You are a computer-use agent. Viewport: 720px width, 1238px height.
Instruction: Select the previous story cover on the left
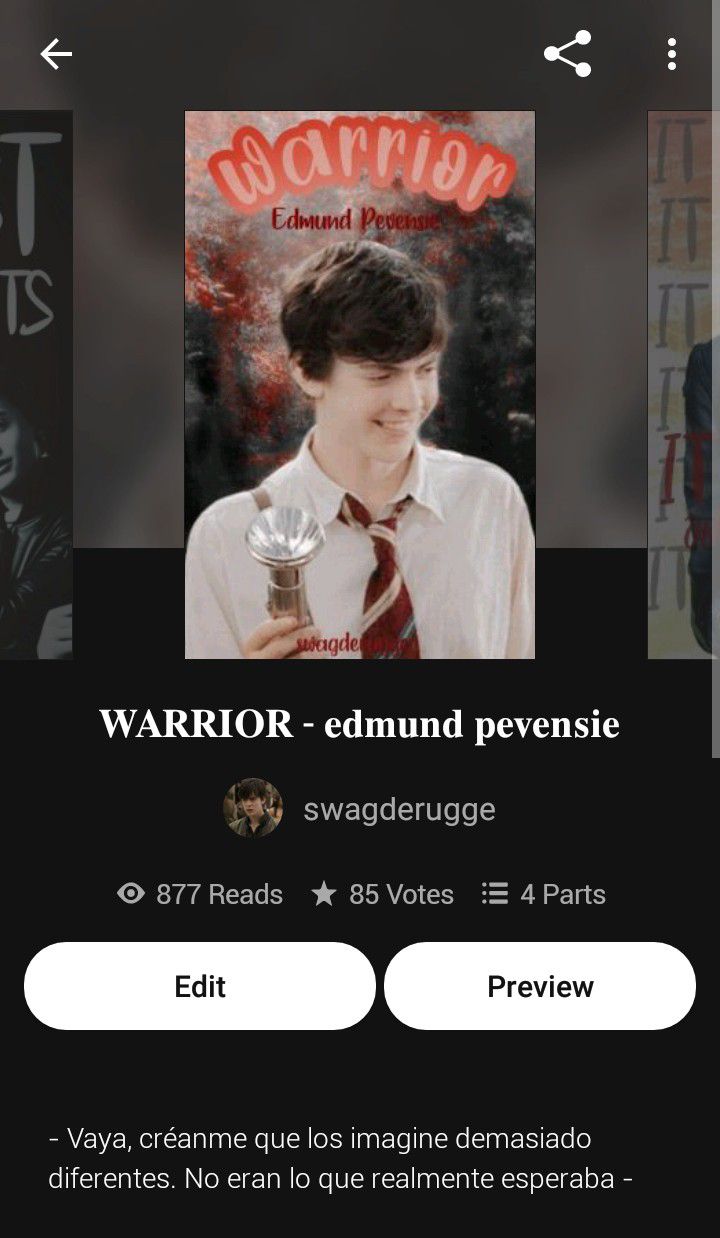point(35,385)
